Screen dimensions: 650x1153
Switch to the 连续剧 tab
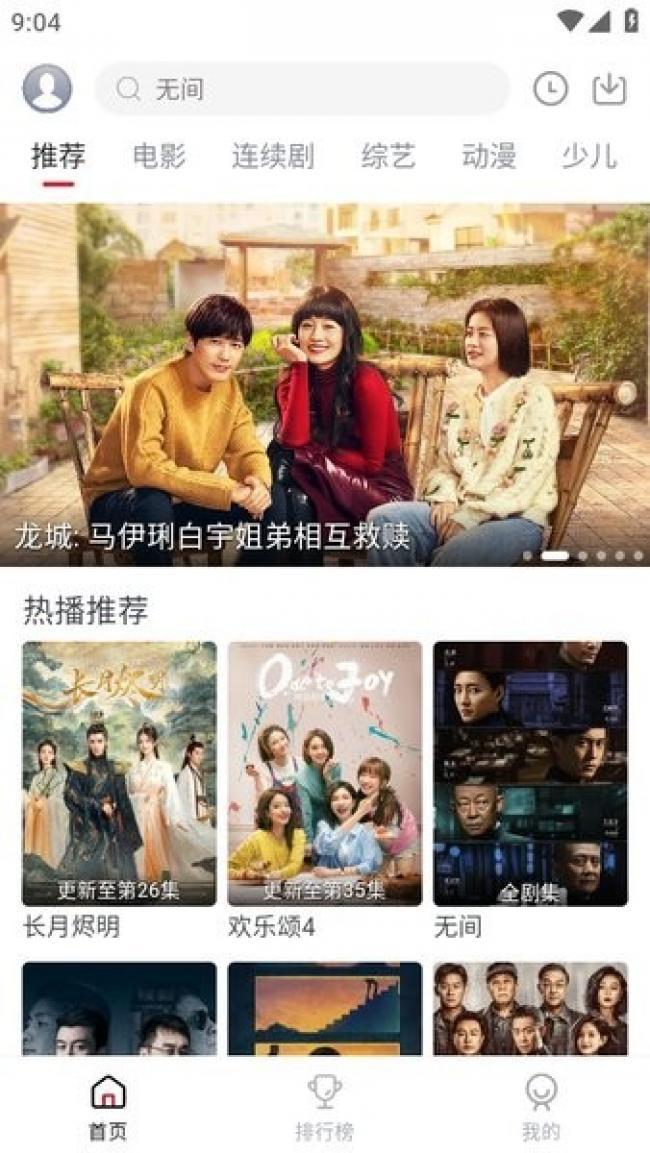(273, 157)
